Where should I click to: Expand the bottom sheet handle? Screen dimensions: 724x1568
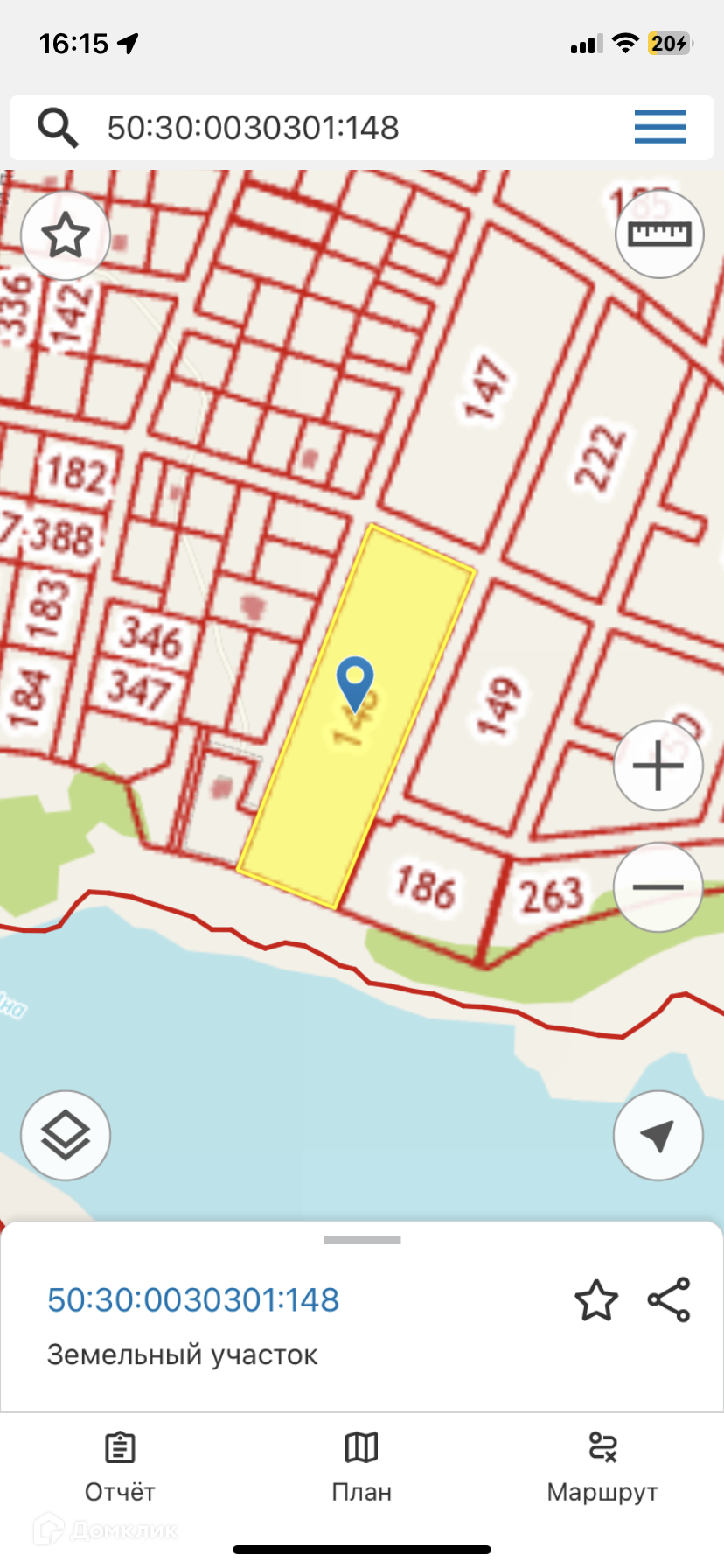362,1240
